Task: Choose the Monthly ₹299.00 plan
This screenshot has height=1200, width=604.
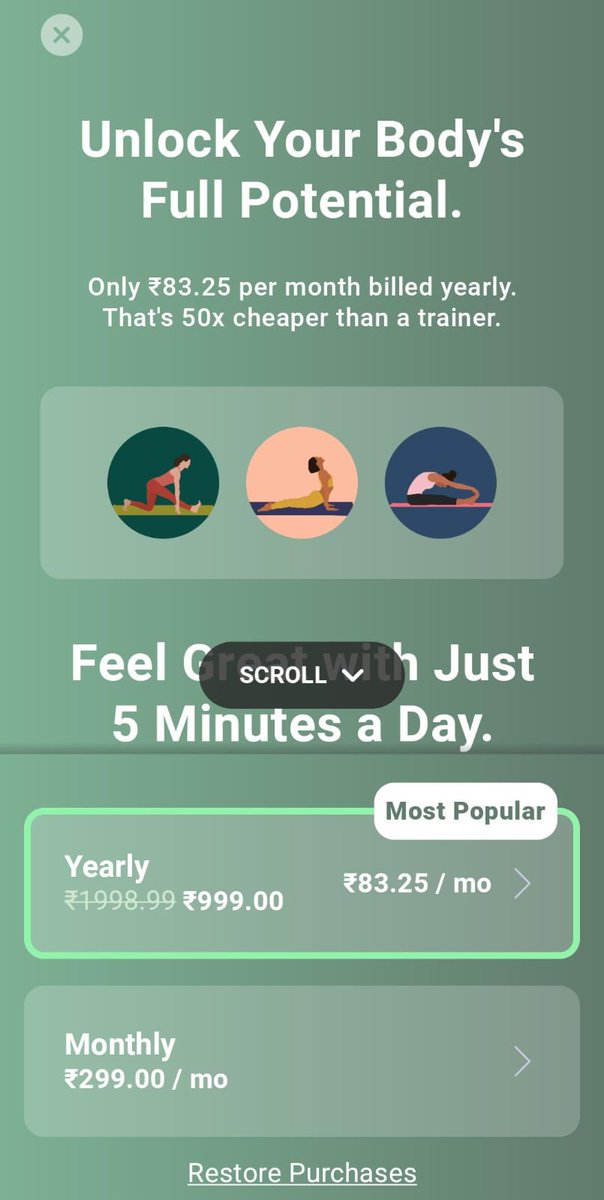Action: [x=301, y=1061]
